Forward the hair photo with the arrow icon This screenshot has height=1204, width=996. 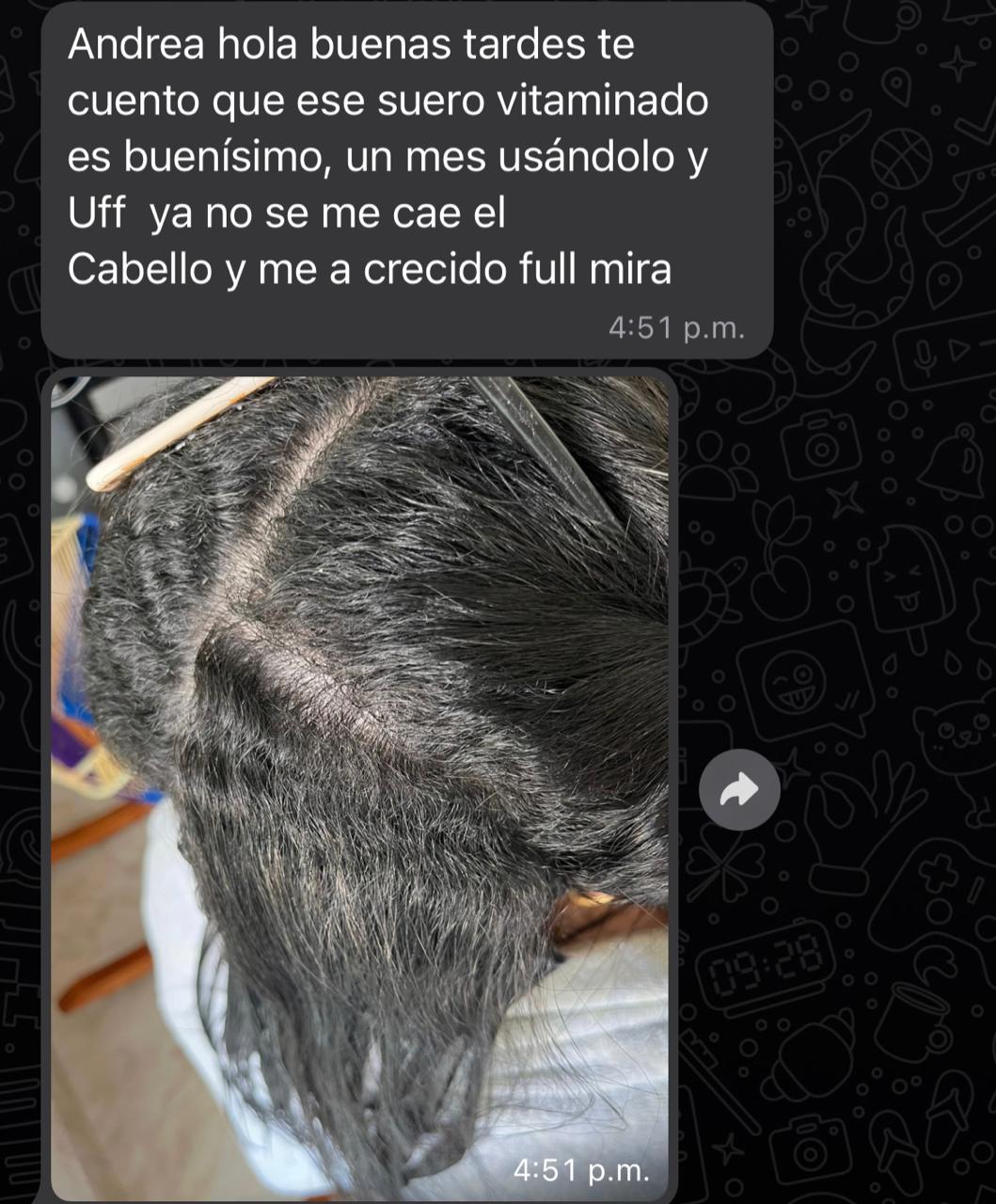point(739,790)
